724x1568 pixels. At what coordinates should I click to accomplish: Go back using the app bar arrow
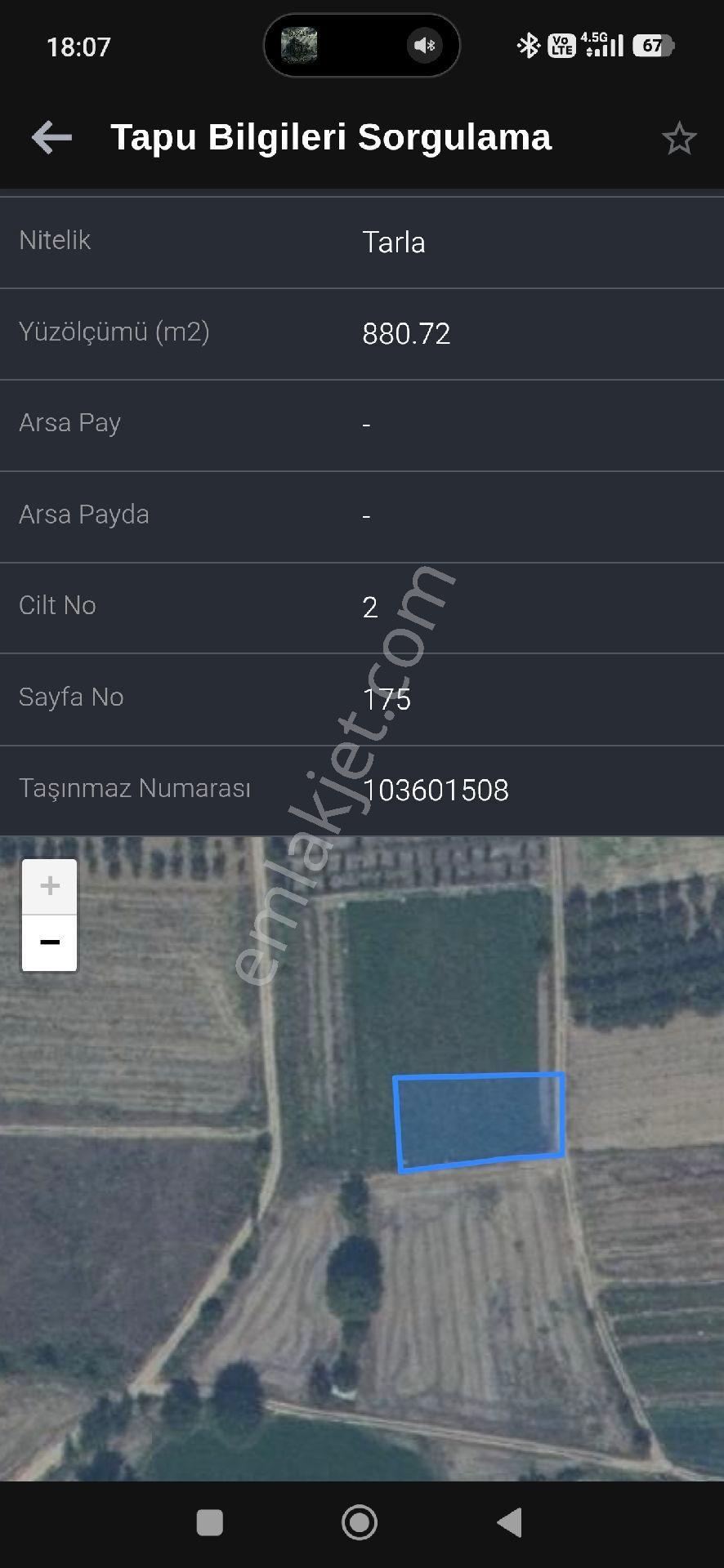pos(51,137)
